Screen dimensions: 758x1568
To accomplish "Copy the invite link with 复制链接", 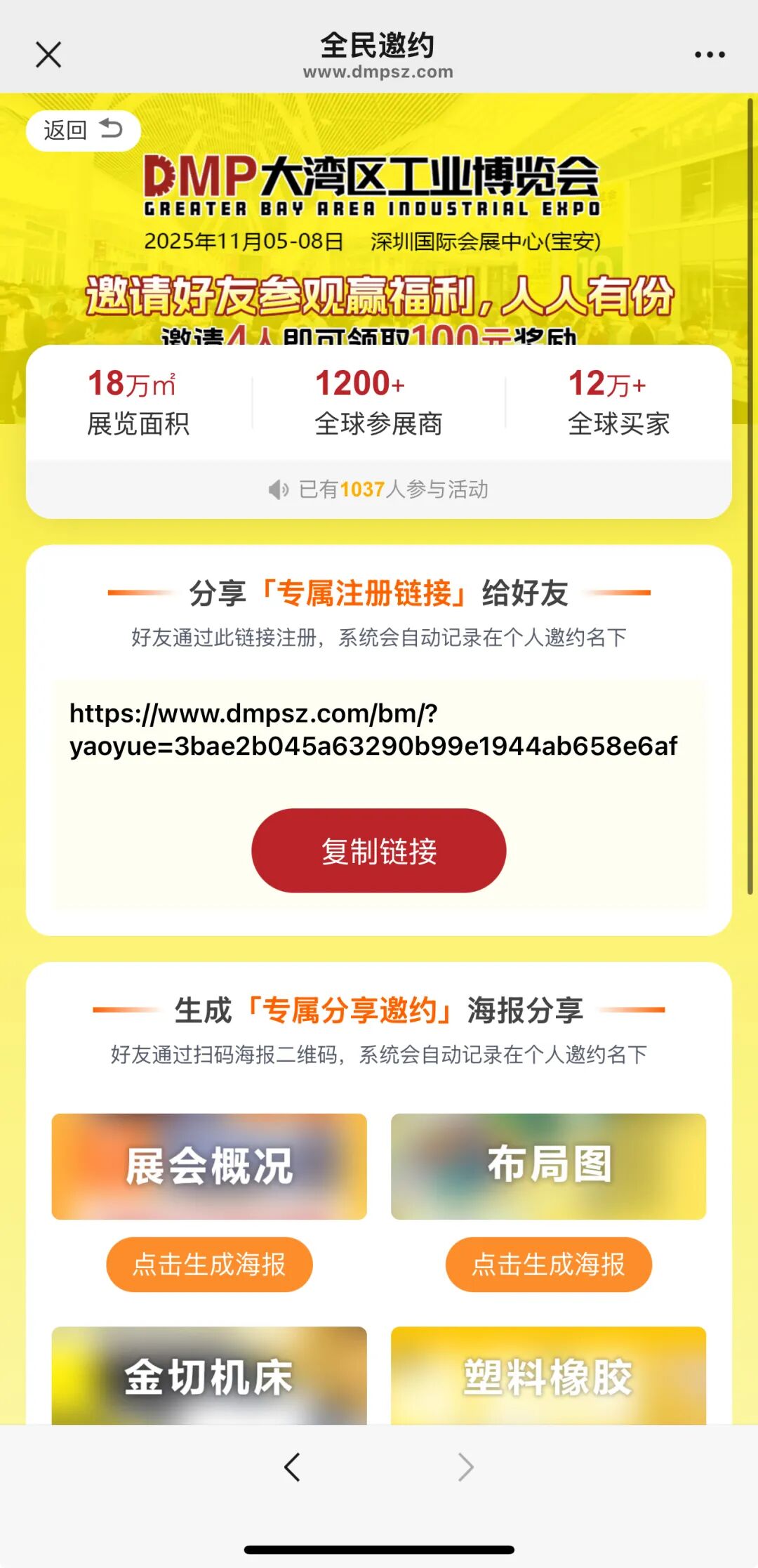I will tap(378, 850).
